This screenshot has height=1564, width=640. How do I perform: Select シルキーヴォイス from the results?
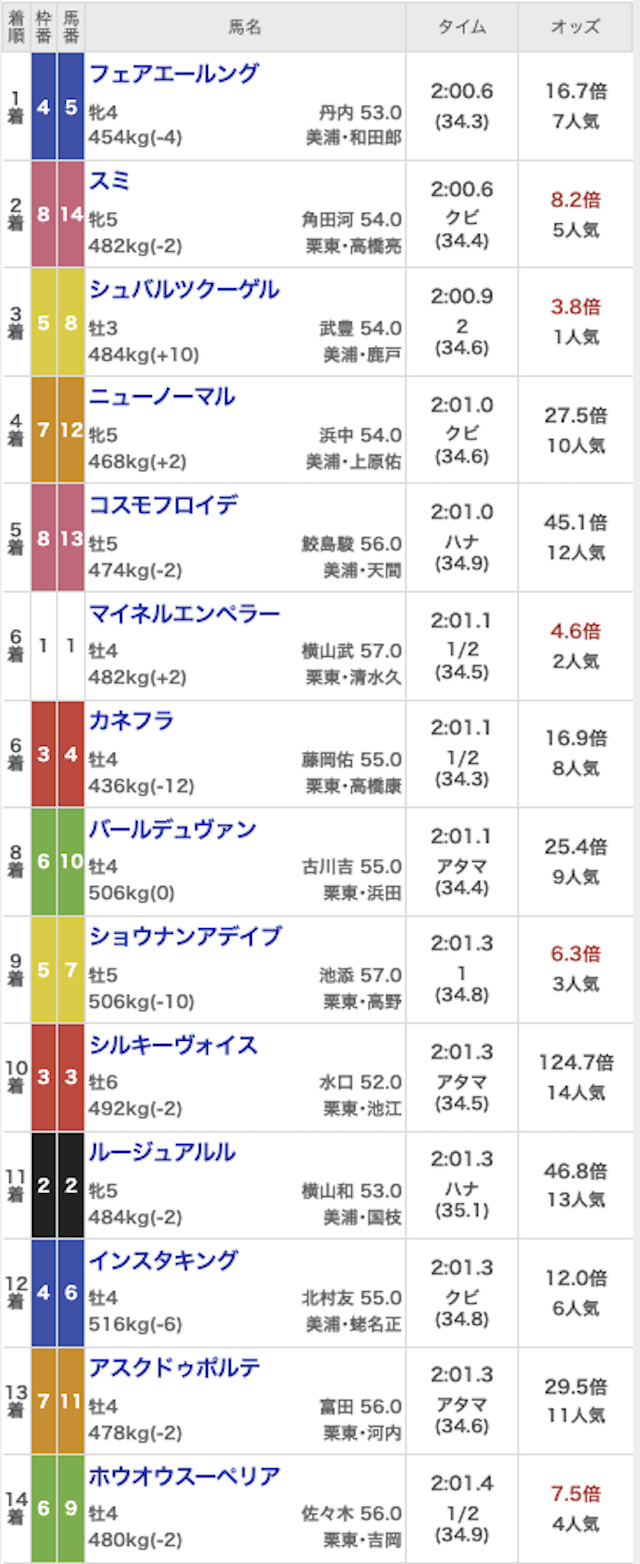pos(174,1046)
